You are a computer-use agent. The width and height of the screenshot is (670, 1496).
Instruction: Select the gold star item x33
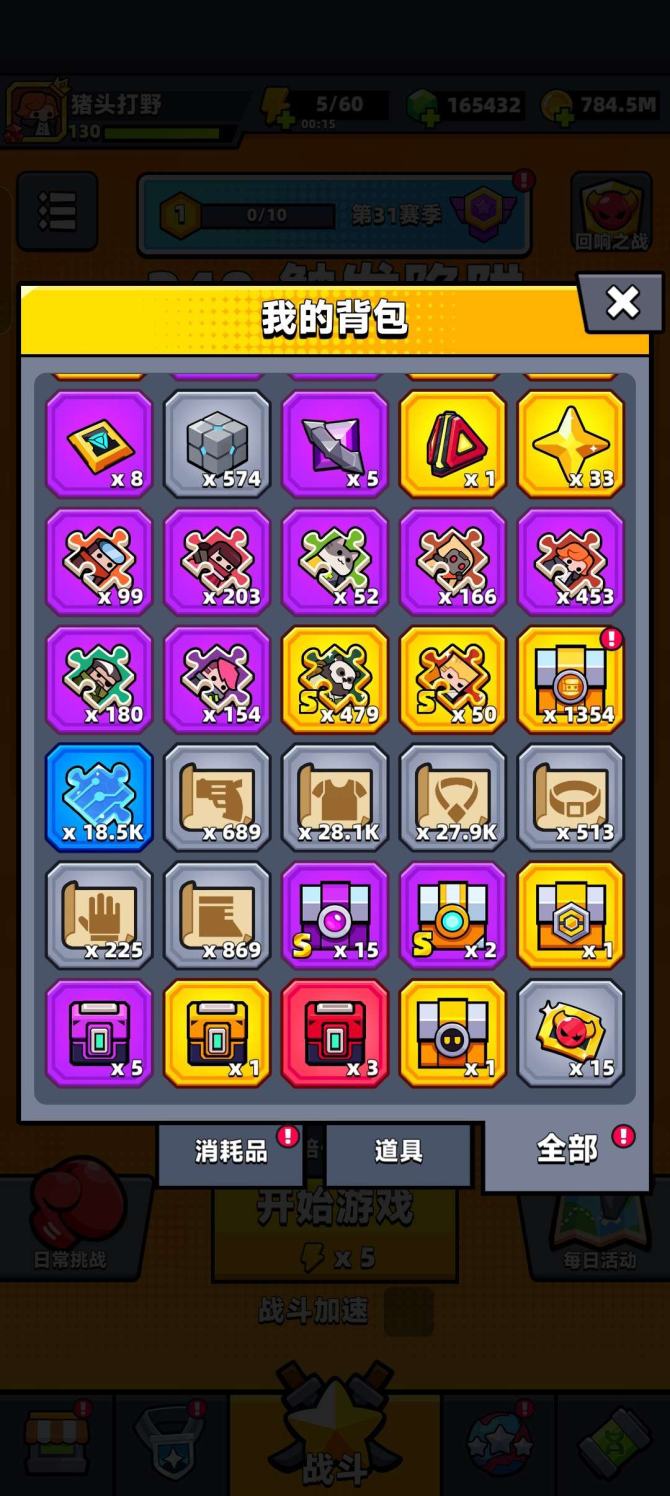tap(570, 443)
